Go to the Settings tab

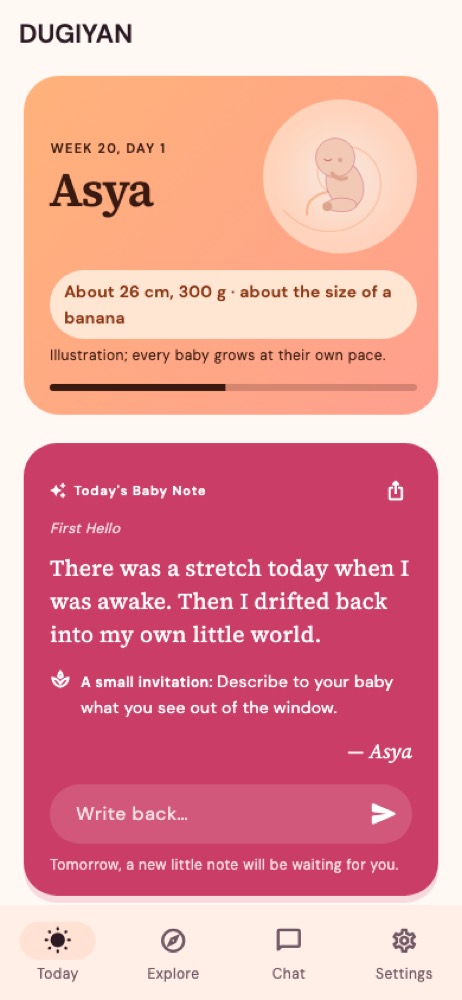pos(404,953)
